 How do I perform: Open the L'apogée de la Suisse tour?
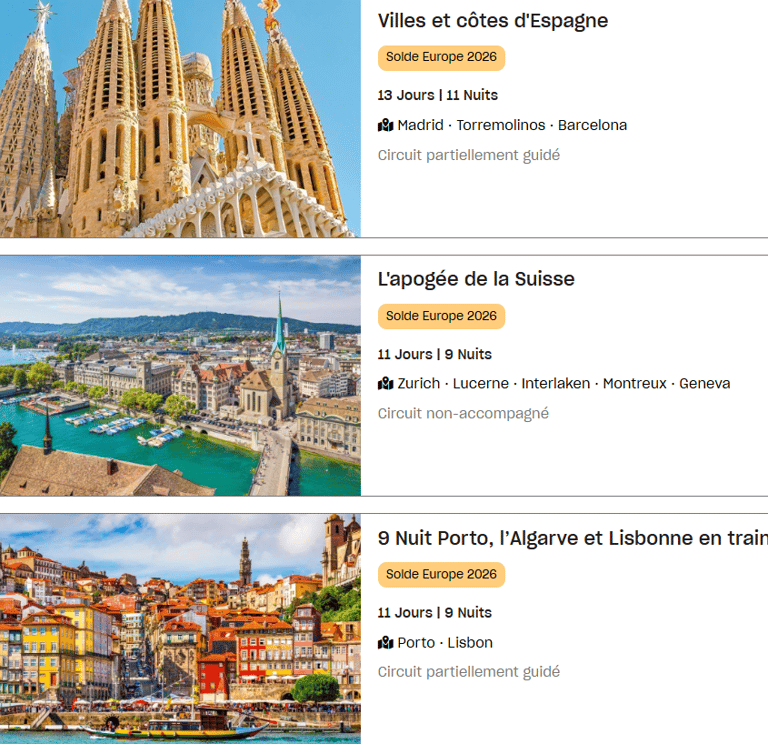tap(476, 279)
